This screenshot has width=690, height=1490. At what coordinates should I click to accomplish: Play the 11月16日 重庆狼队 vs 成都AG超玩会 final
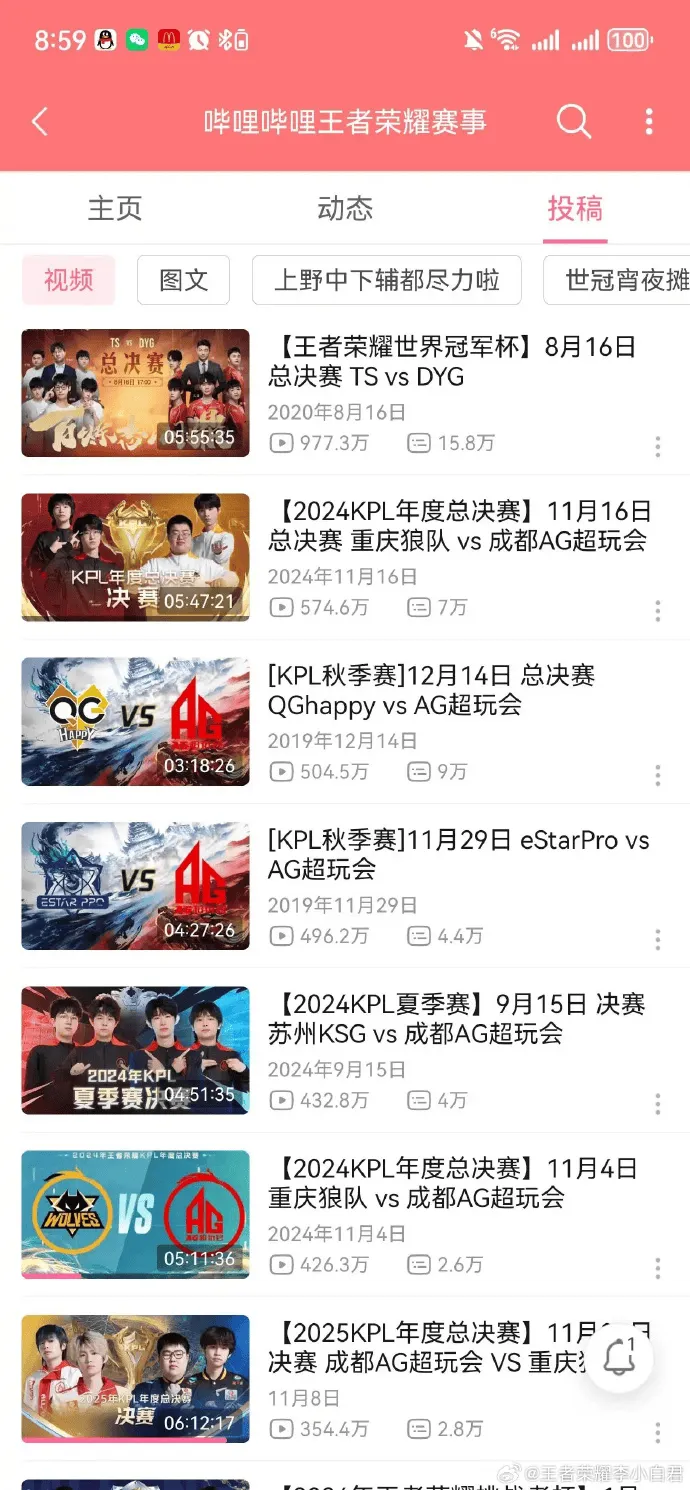click(x=136, y=557)
